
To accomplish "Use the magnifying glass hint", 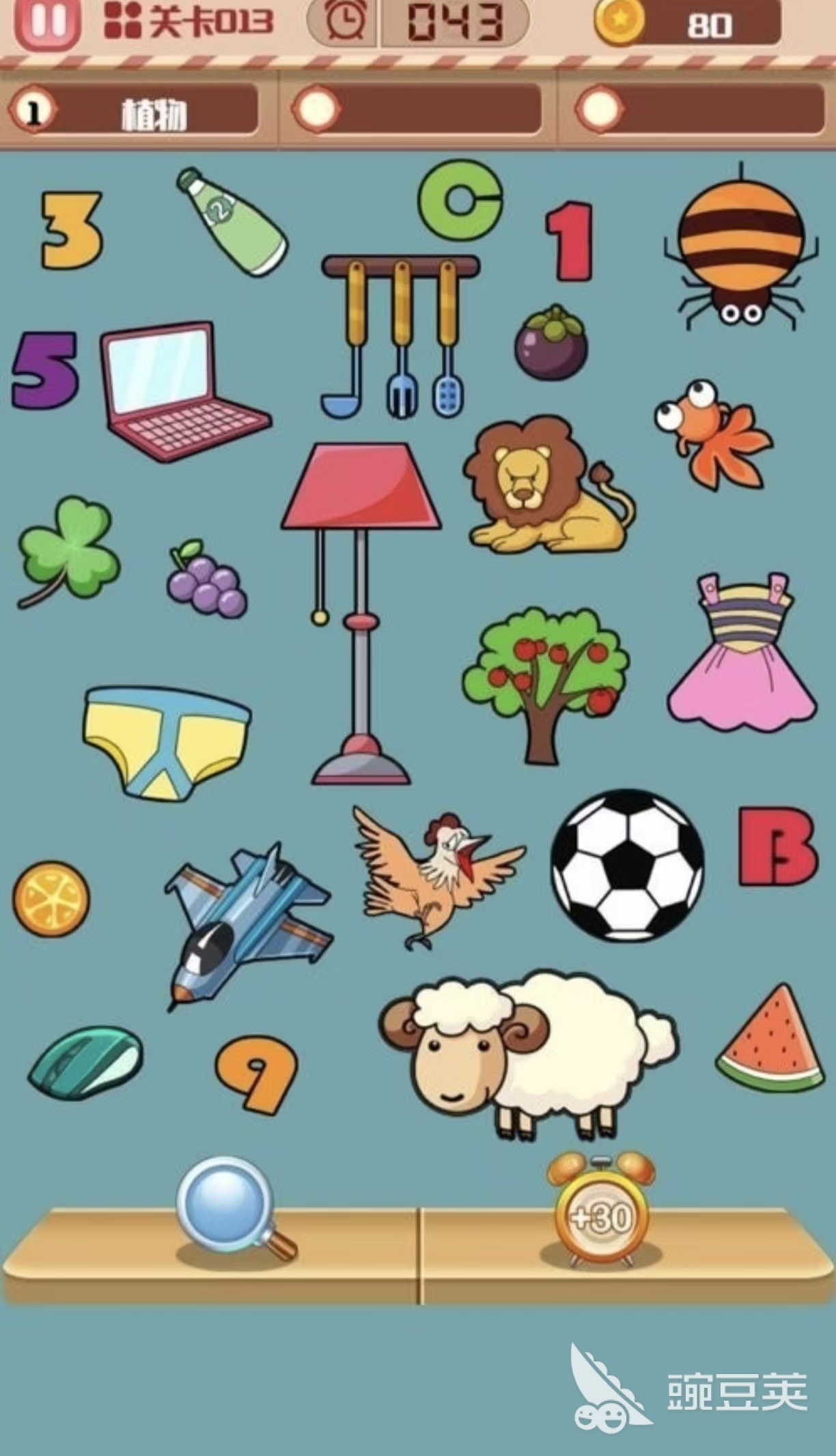I will coord(231,1207).
